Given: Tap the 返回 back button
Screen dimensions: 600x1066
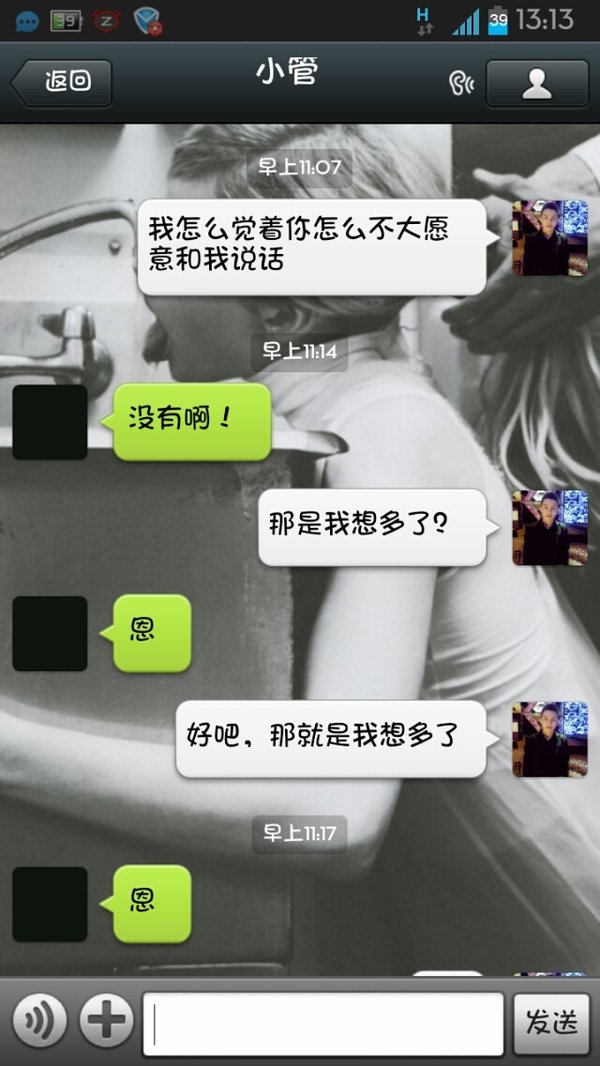Looking at the screenshot, I should tap(62, 83).
